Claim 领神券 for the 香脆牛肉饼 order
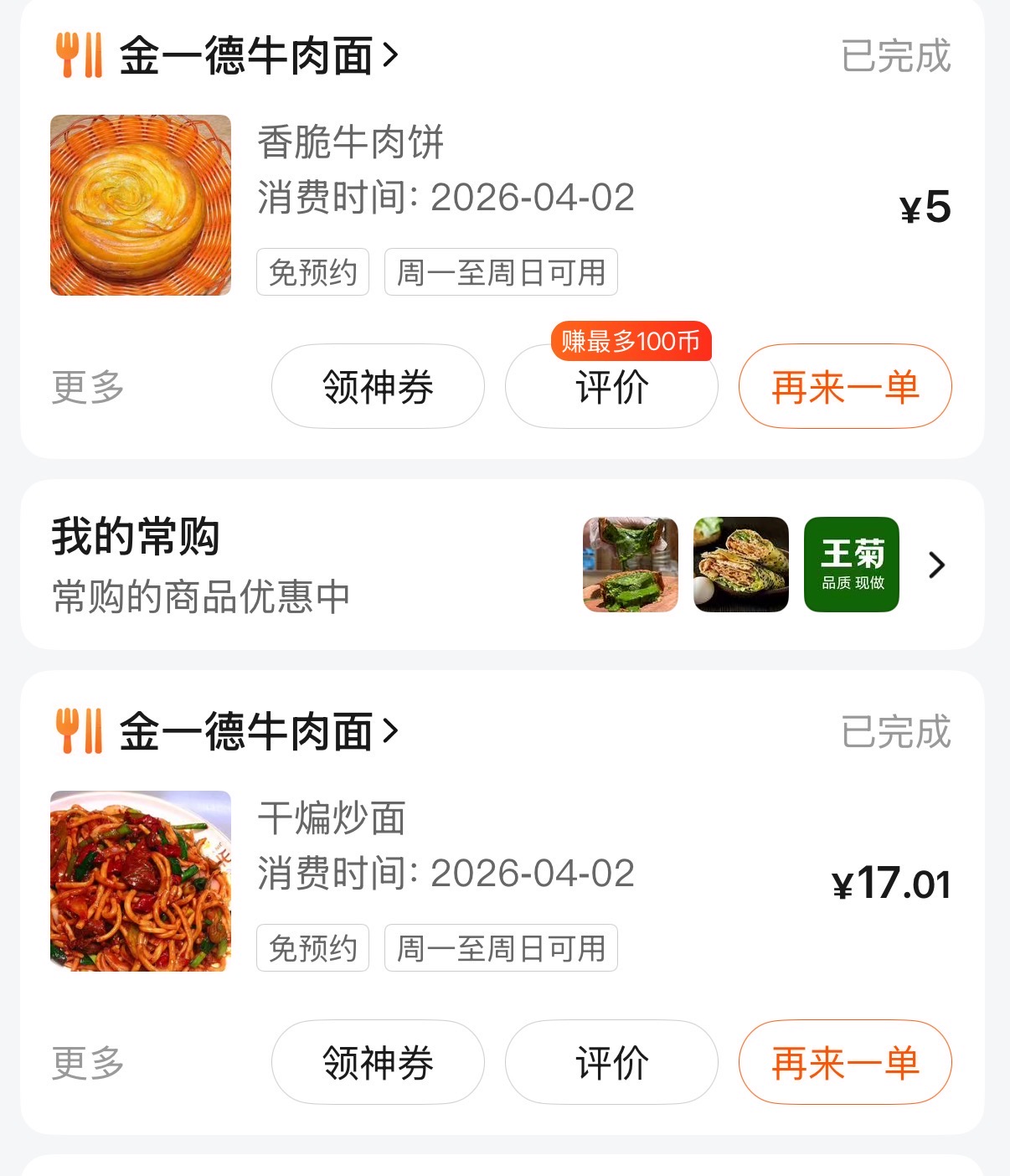The width and height of the screenshot is (1010, 1176). [378, 387]
